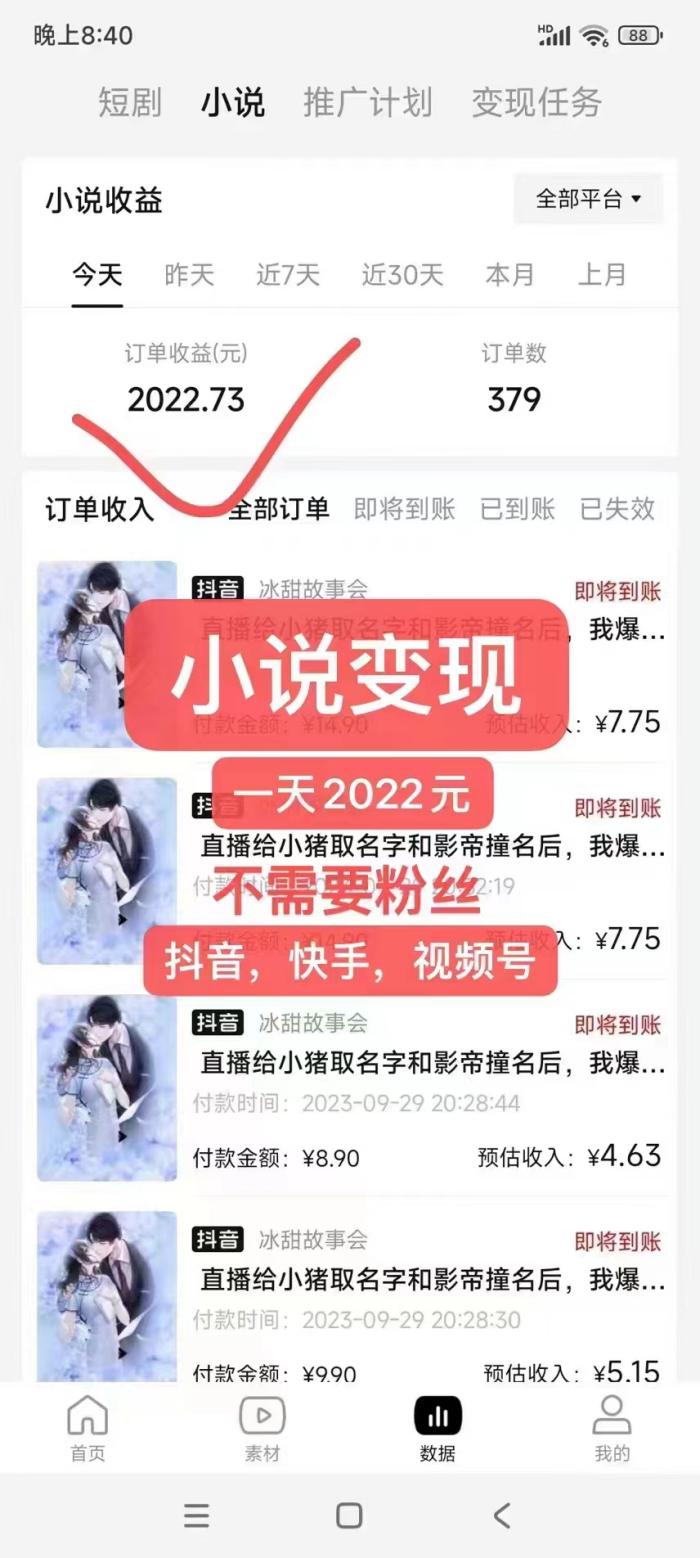Filter orders by 即将到账
This screenshot has width=700, height=1558.
pos(404,508)
